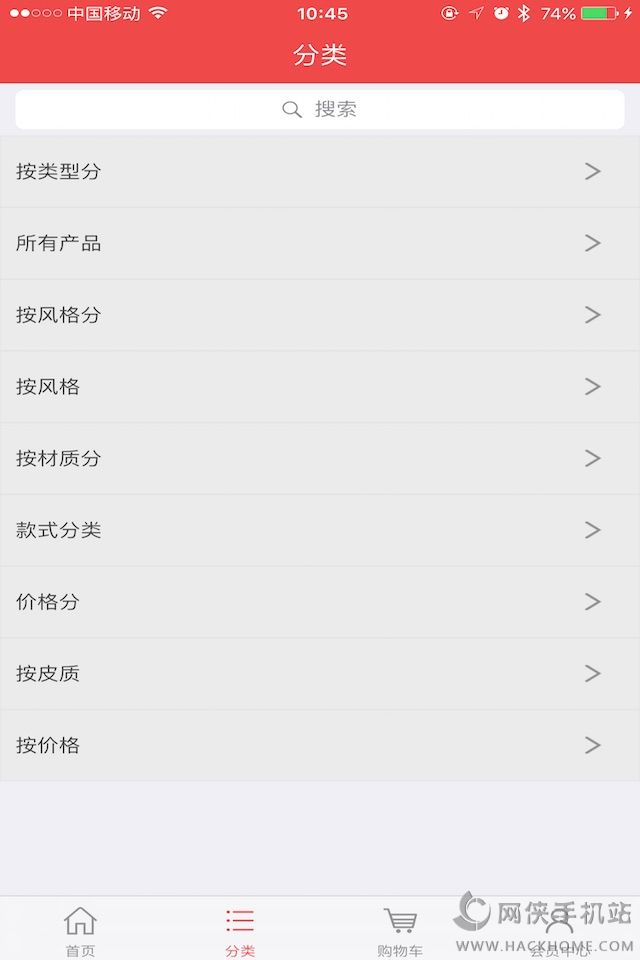The image size is (640, 960).
Task: Open the 所有产品 row
Action: click(320, 243)
